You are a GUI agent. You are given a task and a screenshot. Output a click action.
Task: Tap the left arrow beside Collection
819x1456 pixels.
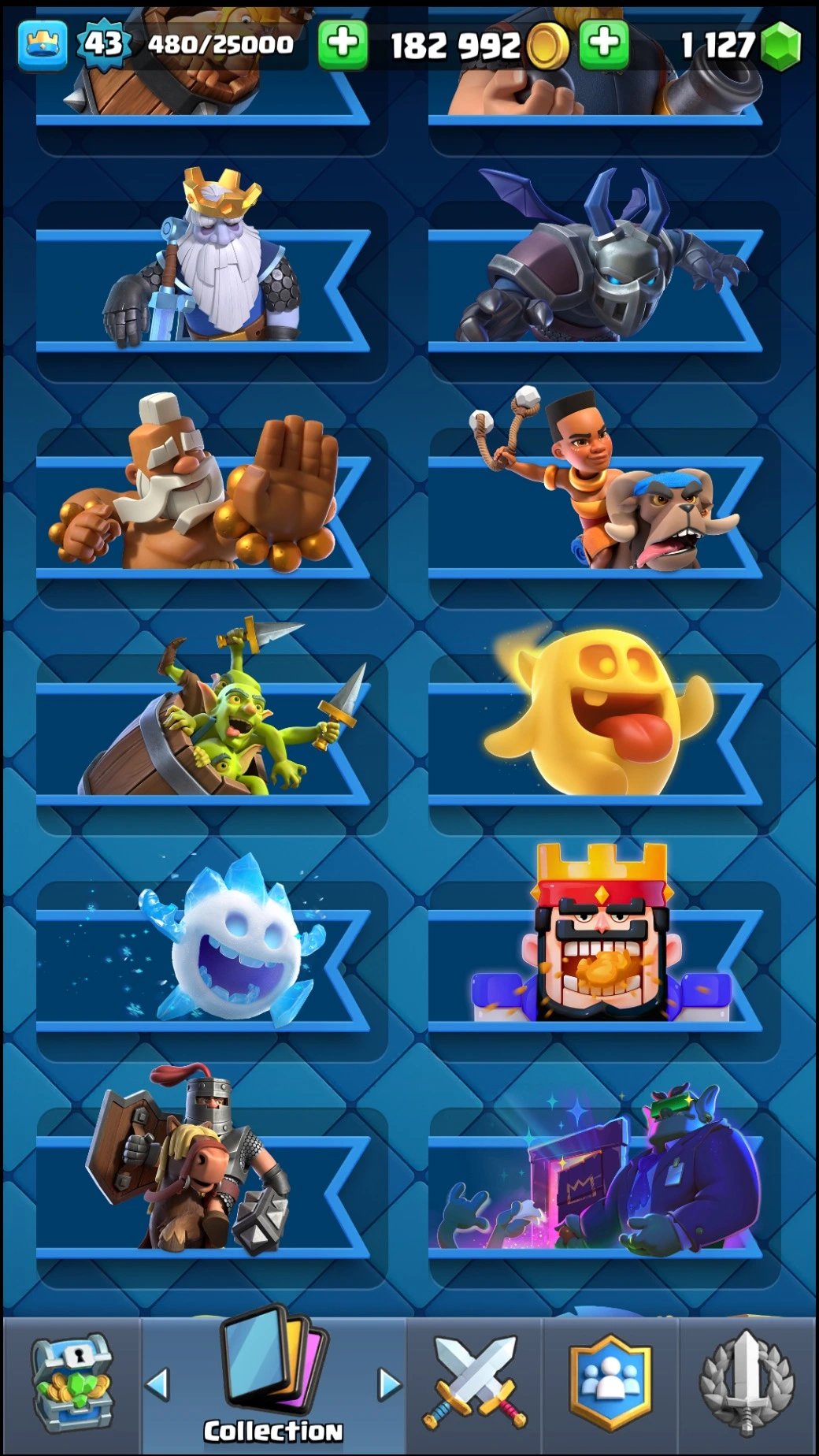pyautogui.click(x=158, y=1384)
